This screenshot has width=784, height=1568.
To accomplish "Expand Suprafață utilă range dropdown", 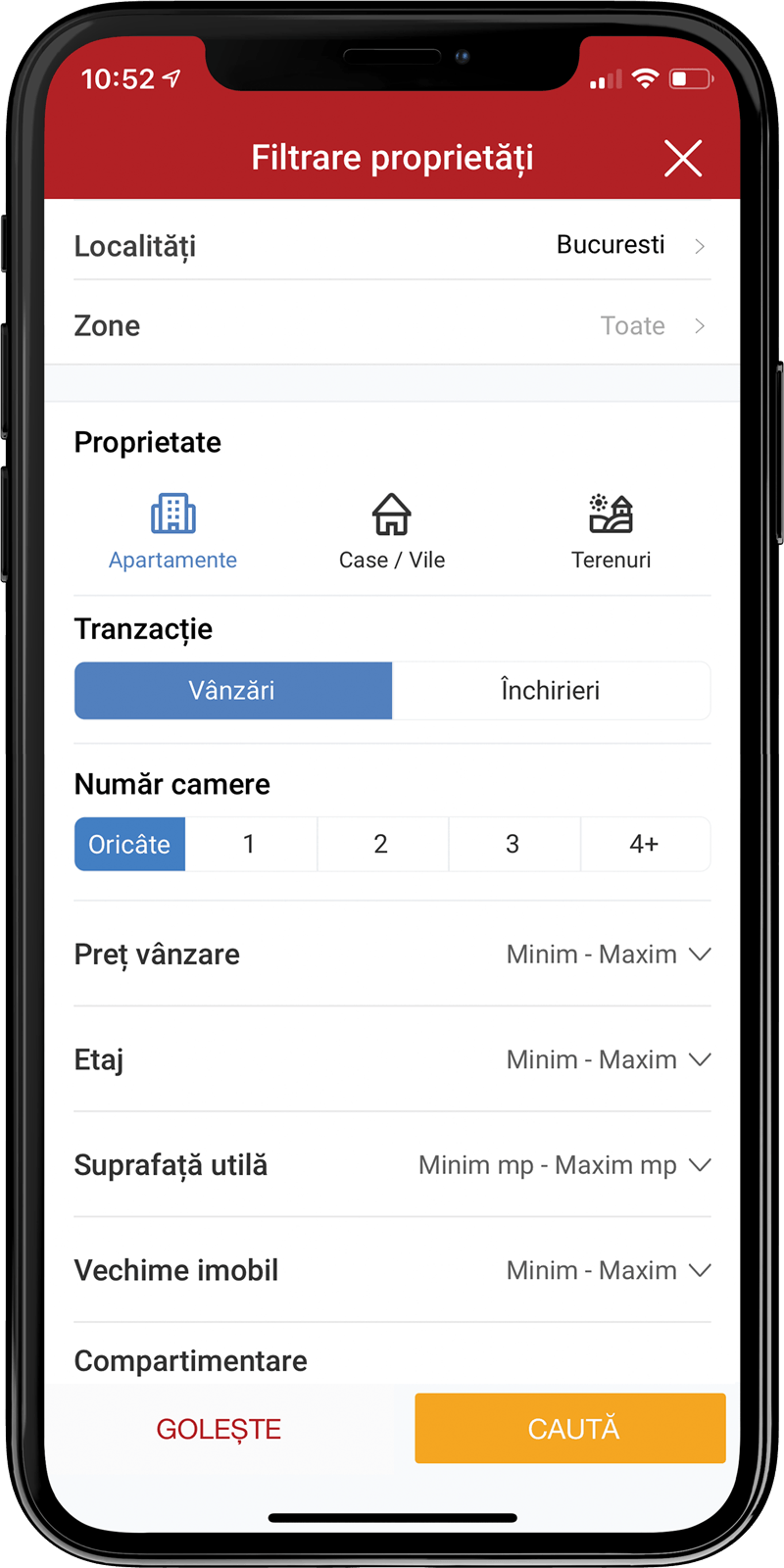I will (564, 1165).
